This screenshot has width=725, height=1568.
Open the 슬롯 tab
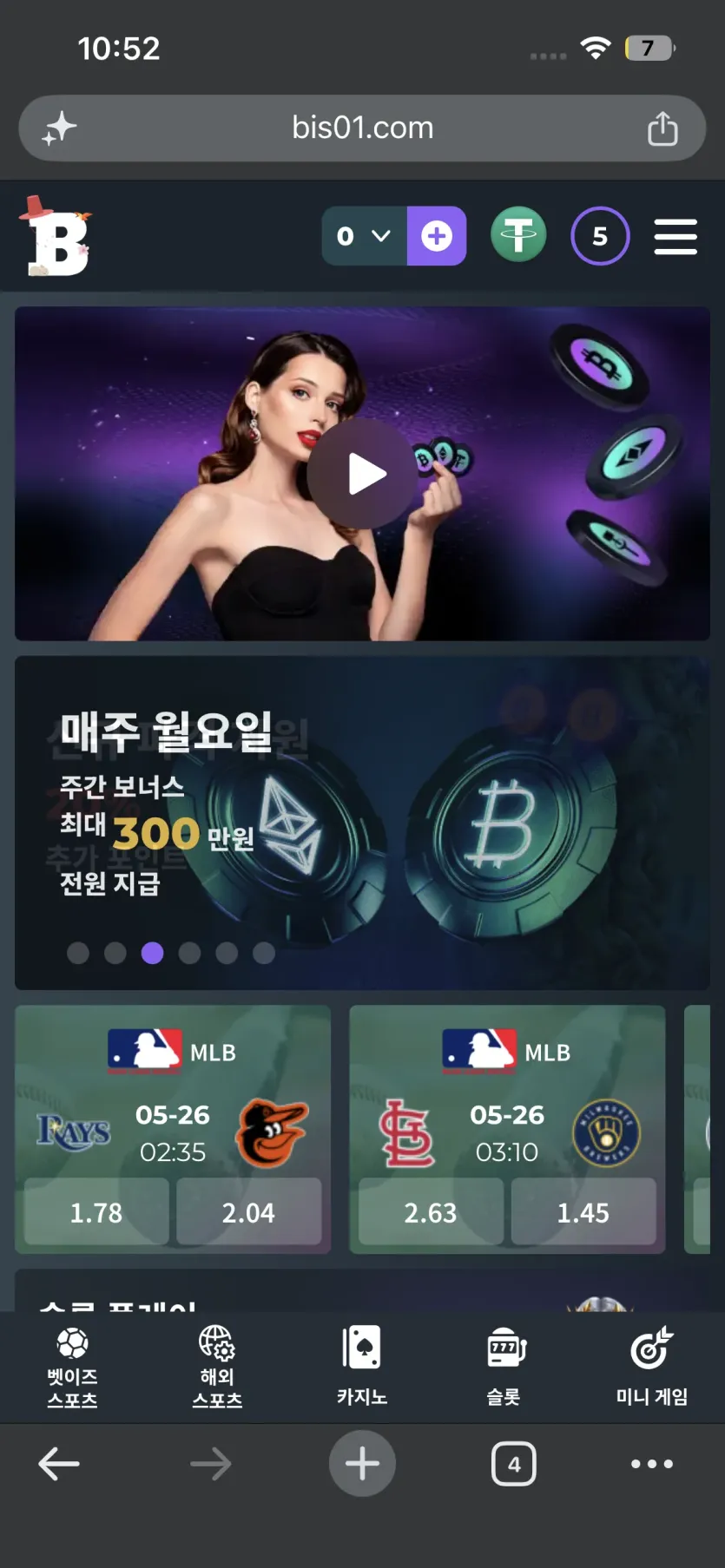pyautogui.click(x=507, y=1367)
